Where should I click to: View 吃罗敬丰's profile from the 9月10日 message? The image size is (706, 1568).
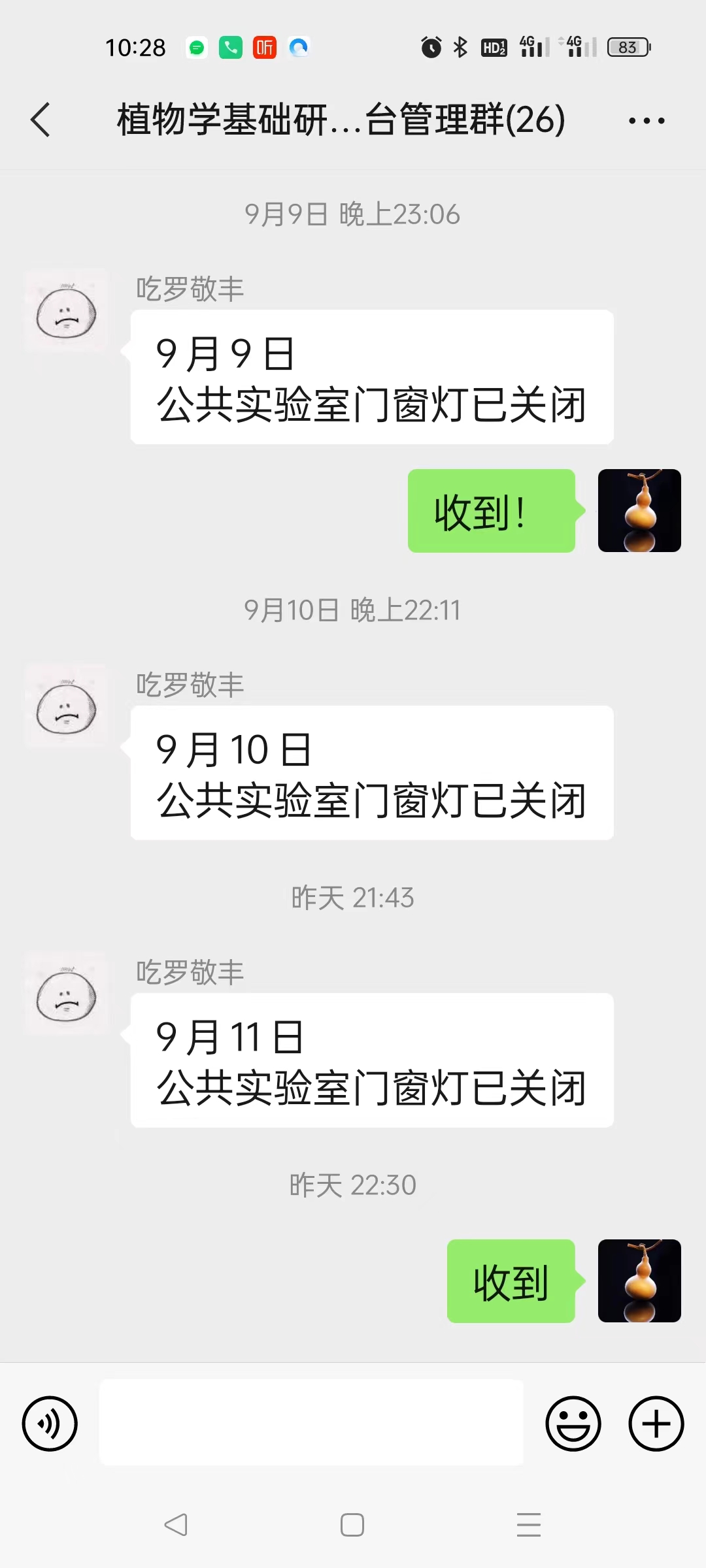[67, 707]
